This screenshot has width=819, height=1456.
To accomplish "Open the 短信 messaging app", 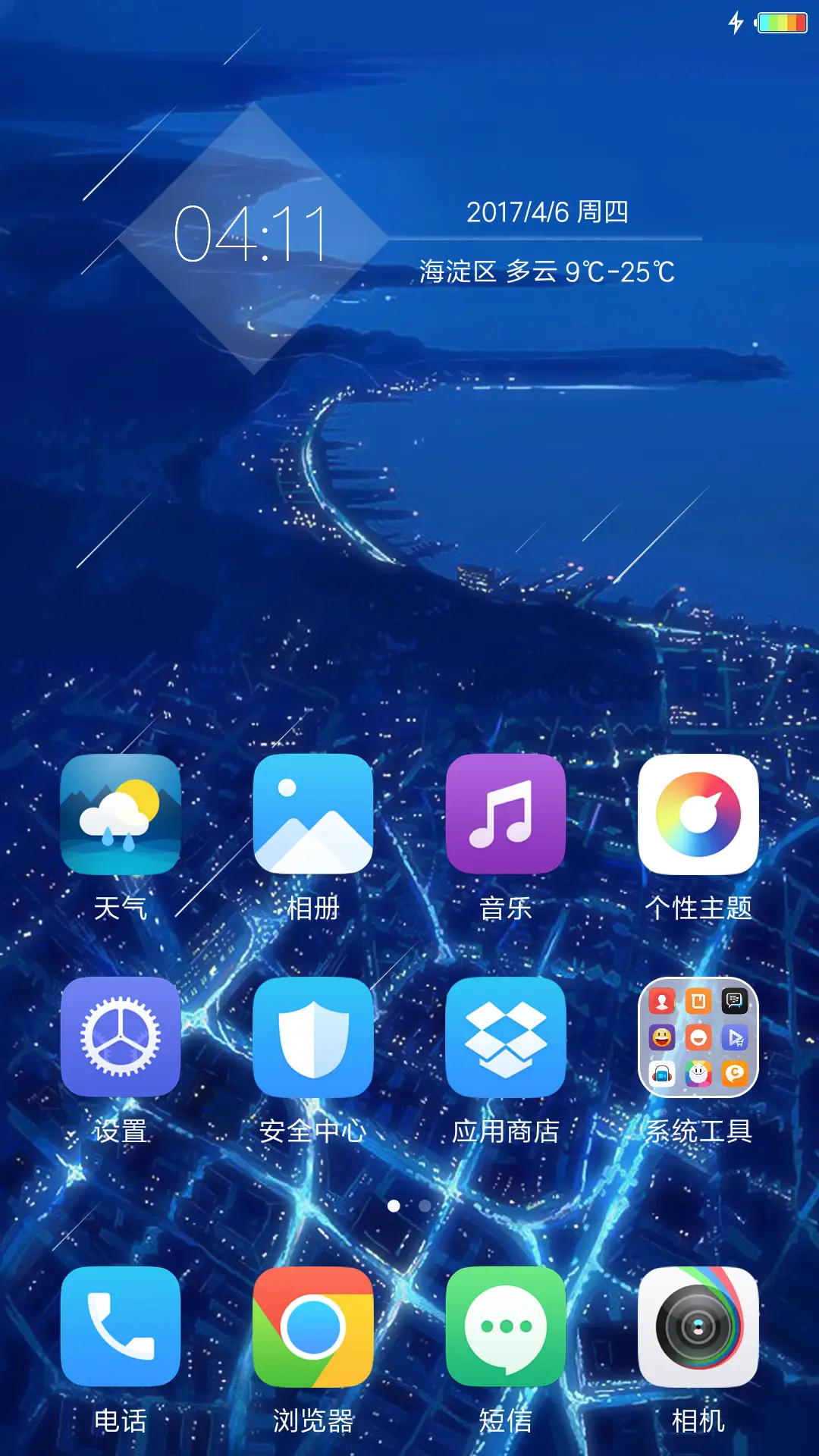I will click(506, 1327).
